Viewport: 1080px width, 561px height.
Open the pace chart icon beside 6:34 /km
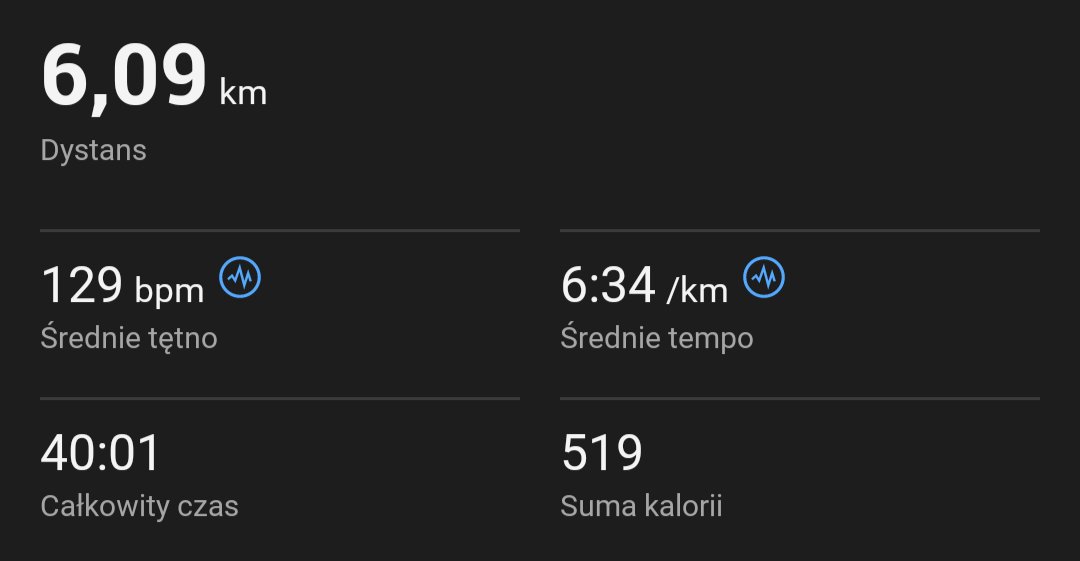(764, 277)
